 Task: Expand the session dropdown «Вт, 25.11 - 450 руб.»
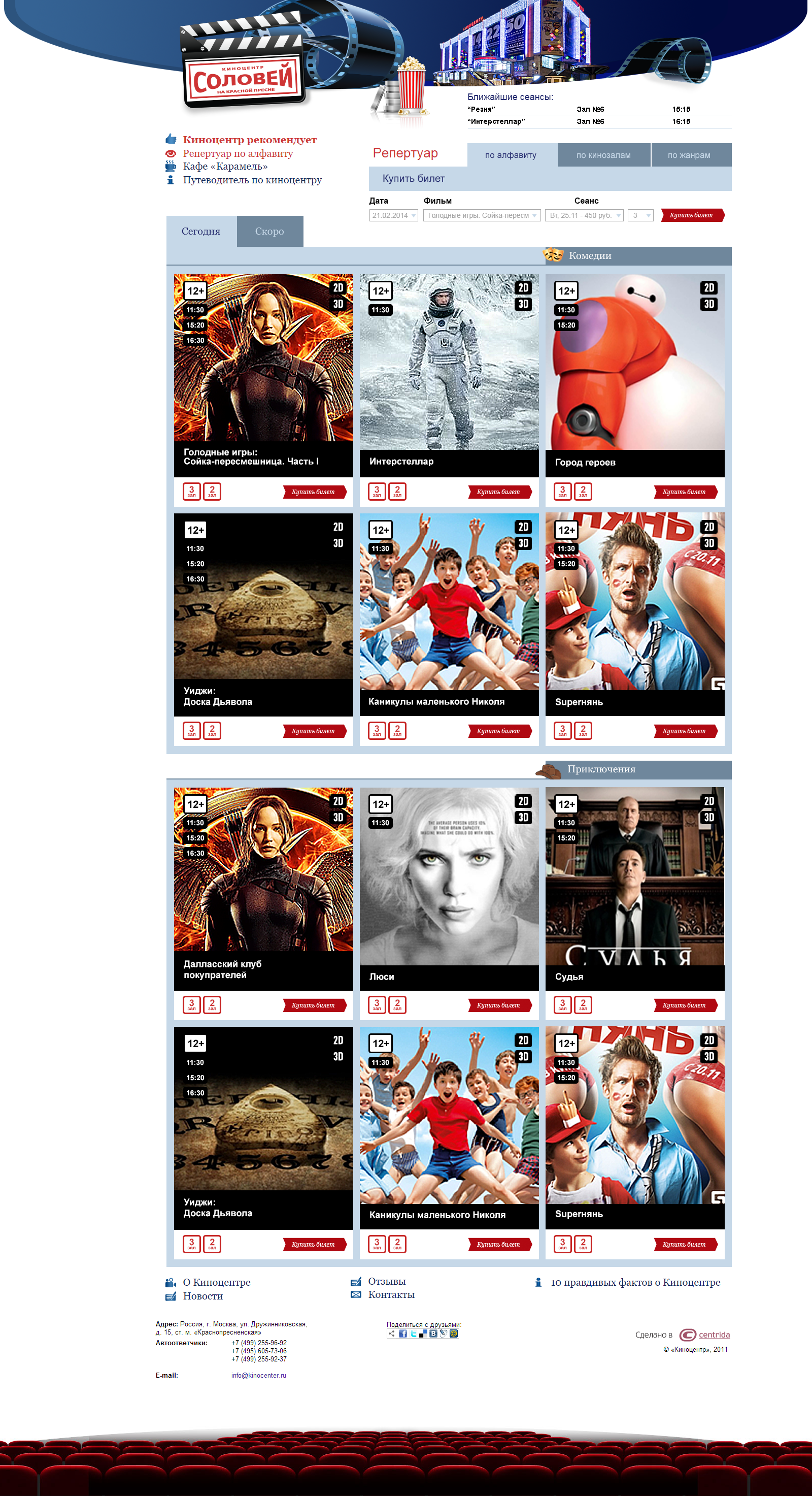tap(585, 215)
